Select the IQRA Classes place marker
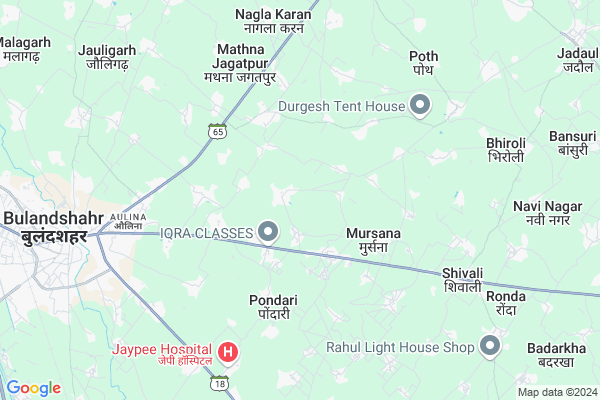This screenshot has width=600, height=400. click(x=268, y=233)
